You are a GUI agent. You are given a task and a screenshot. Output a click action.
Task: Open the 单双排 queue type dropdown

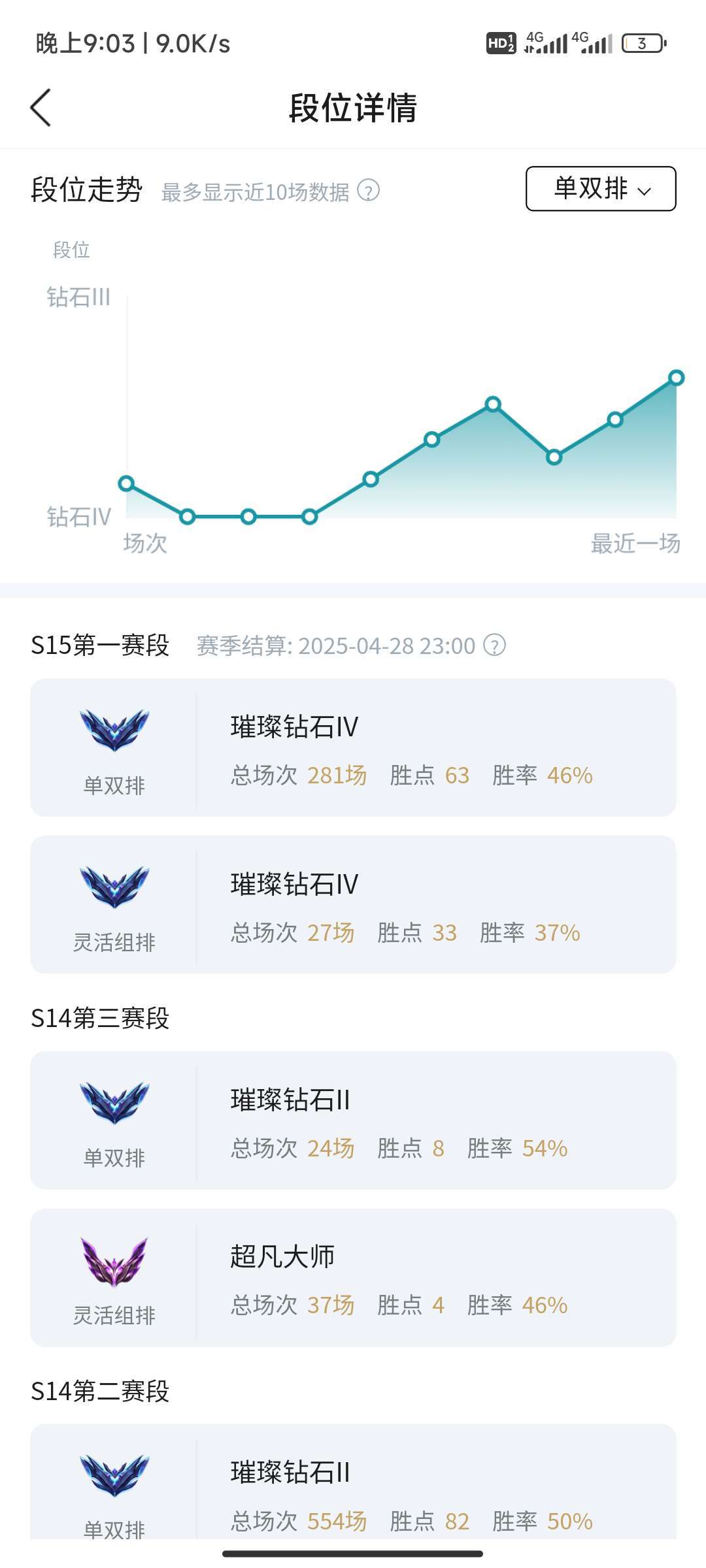pyautogui.click(x=601, y=189)
